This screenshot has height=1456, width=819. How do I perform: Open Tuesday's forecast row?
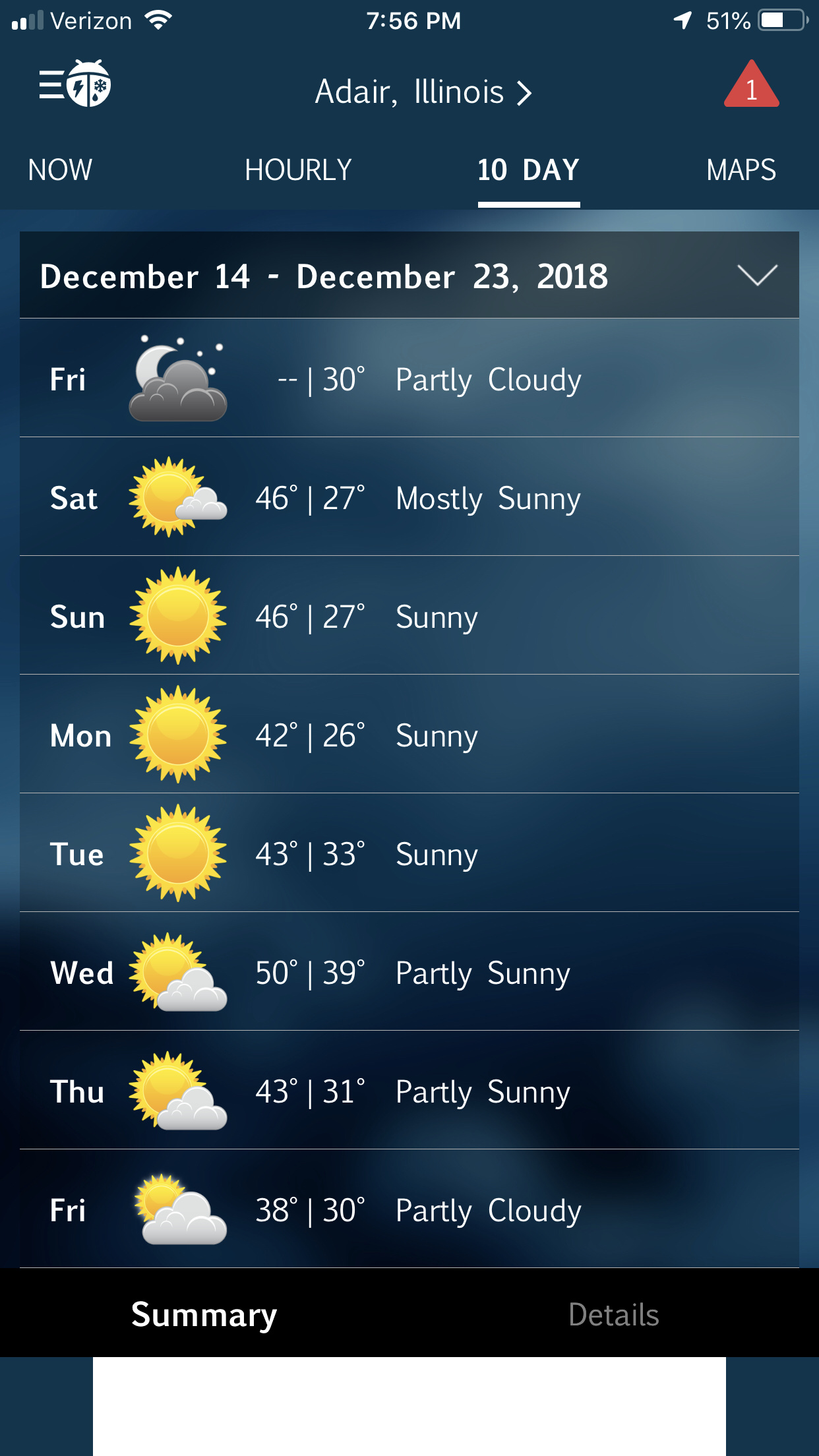[409, 854]
